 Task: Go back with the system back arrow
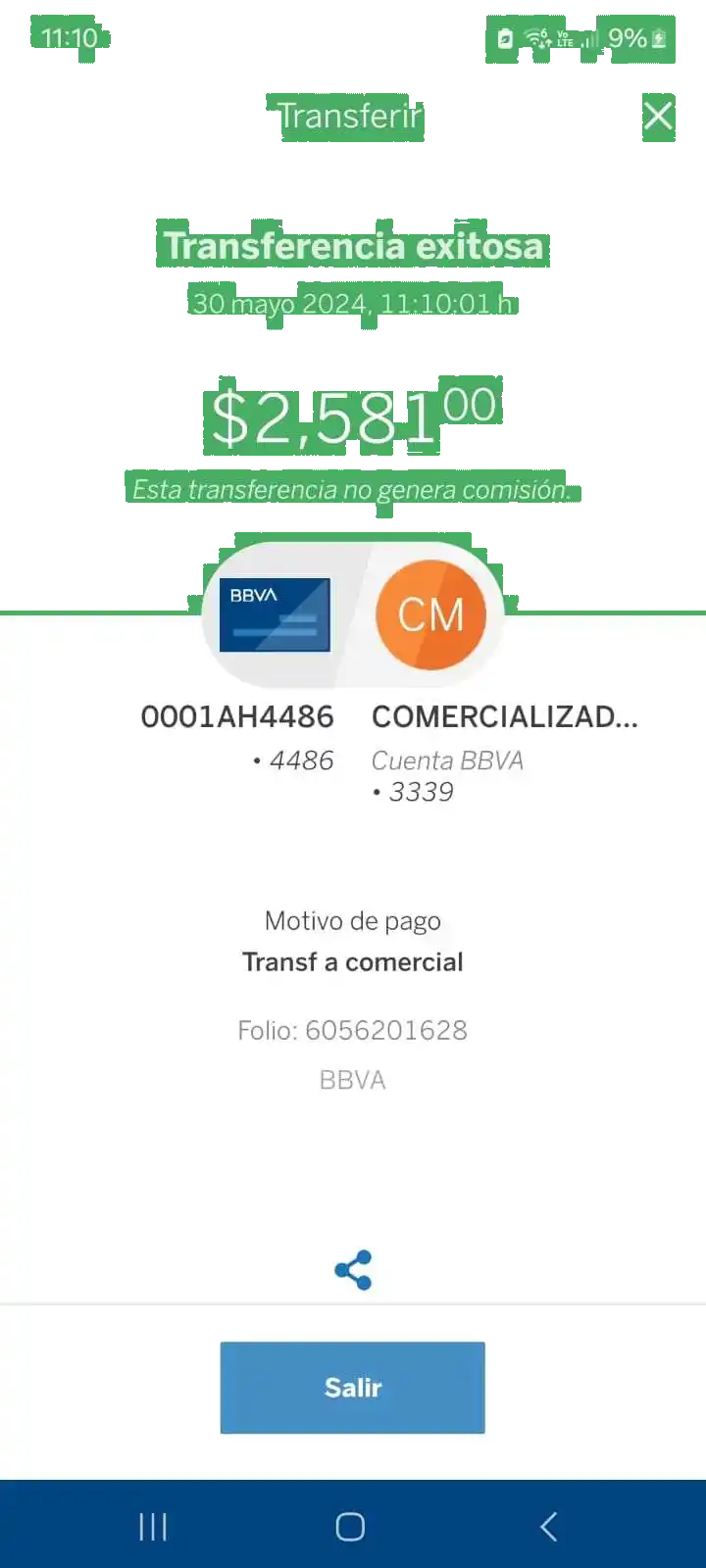(x=549, y=1526)
